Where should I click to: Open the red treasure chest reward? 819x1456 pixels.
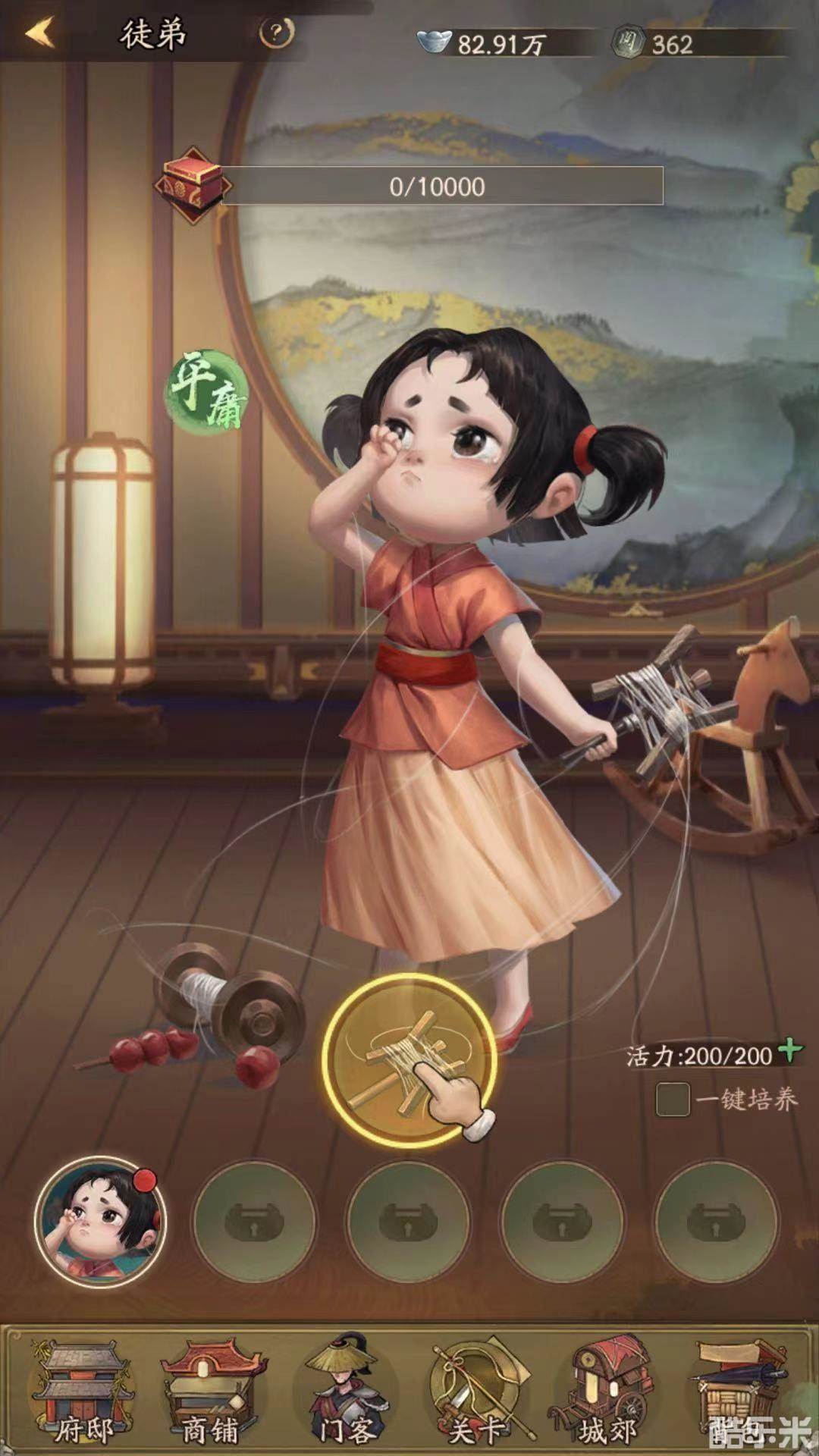[x=190, y=184]
